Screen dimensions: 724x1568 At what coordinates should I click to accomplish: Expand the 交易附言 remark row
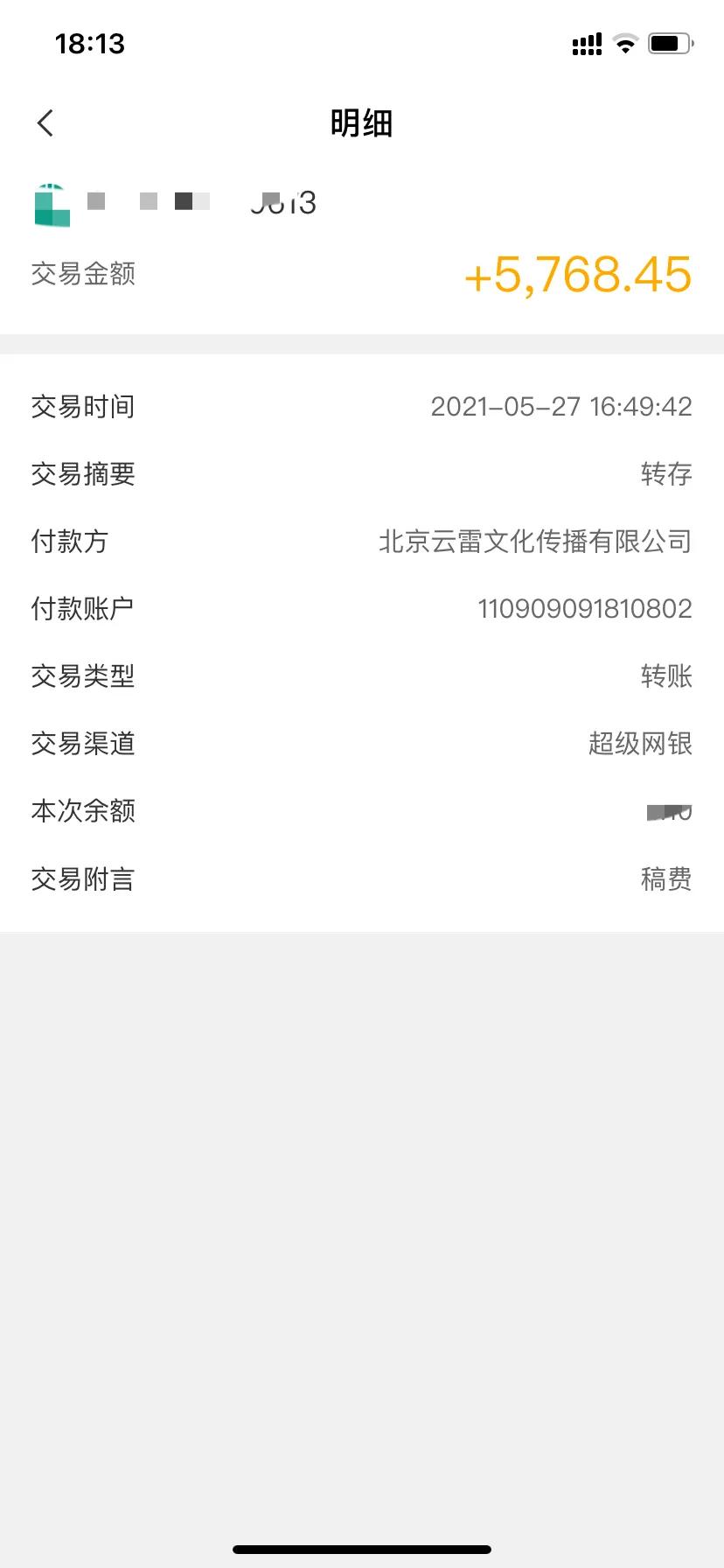point(362,878)
